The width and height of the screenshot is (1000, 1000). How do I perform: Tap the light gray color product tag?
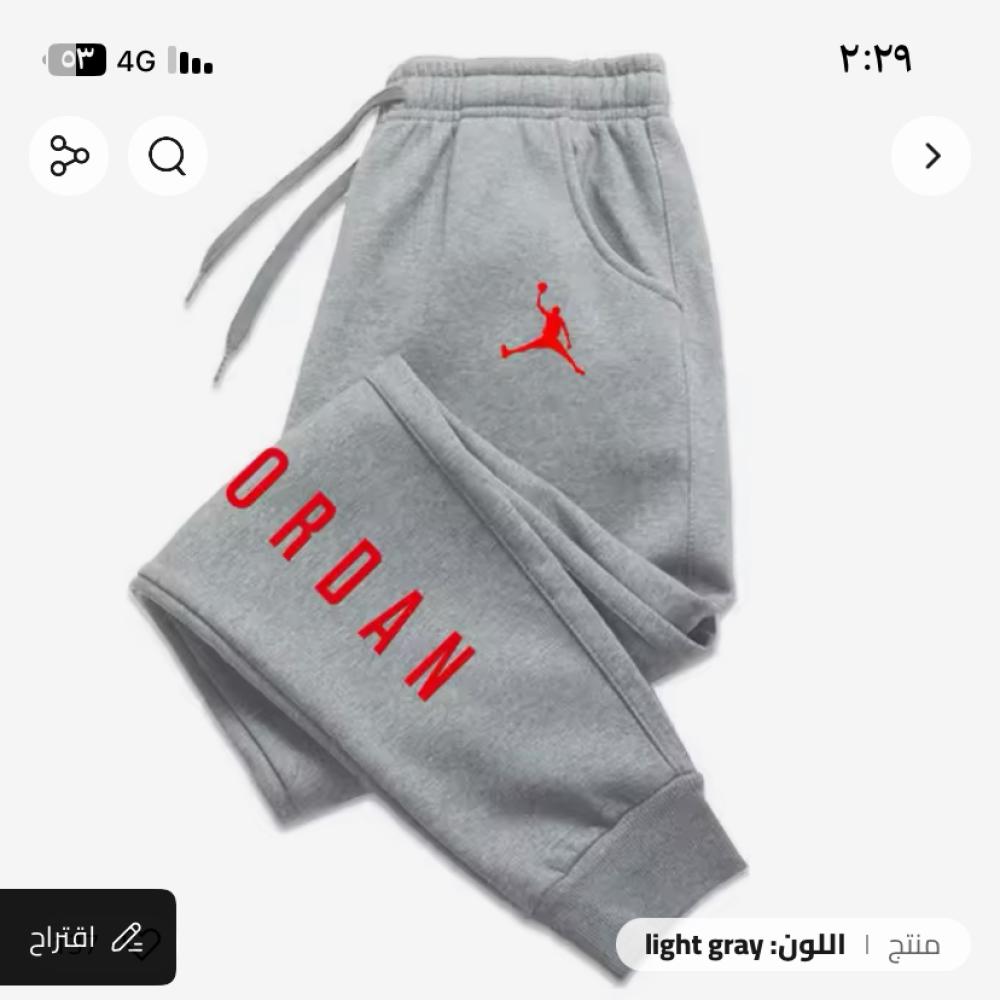(793, 945)
